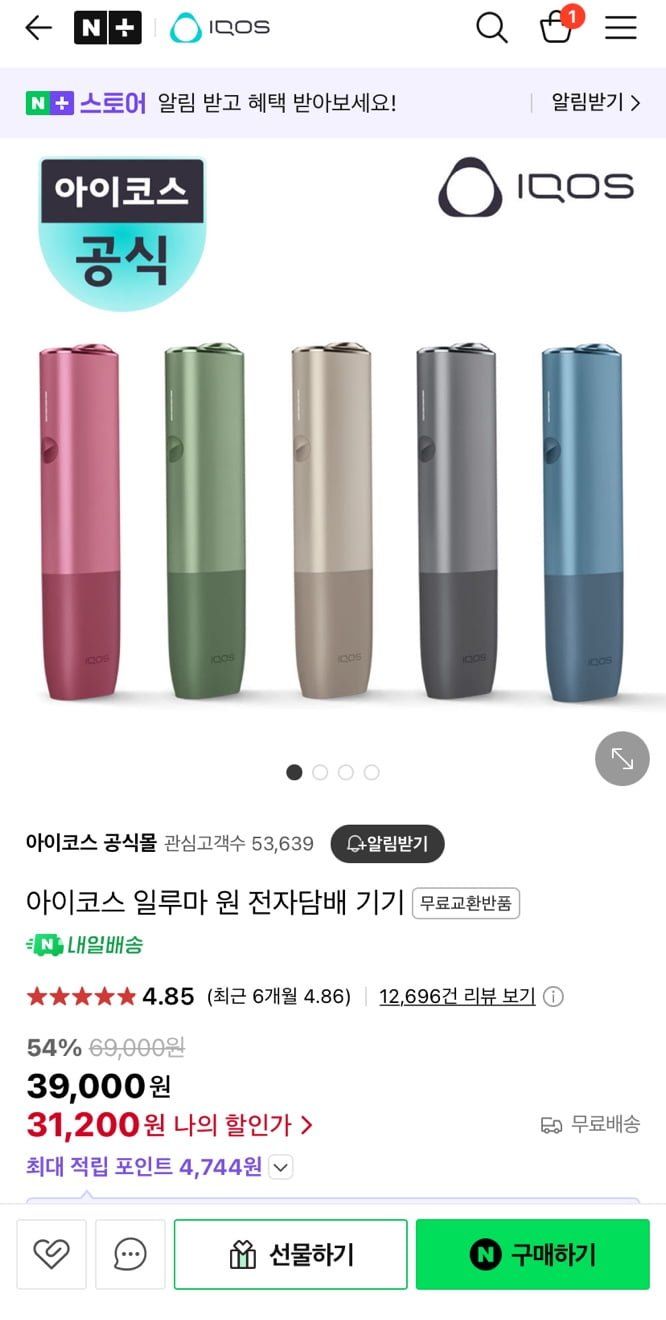This screenshot has width=666, height=1320.
Task: Tap 구매하기 to purchase
Action: pyautogui.click(x=532, y=1254)
